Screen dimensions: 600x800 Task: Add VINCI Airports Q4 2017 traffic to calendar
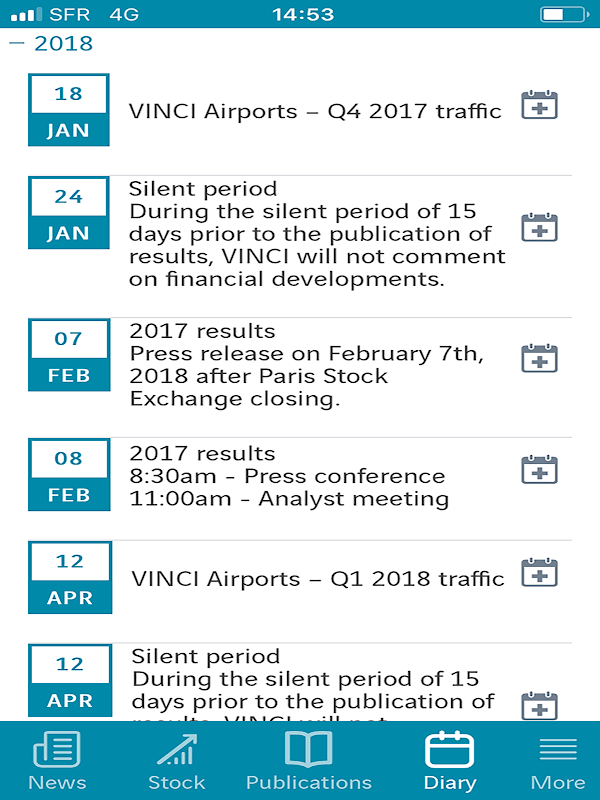coord(539,106)
